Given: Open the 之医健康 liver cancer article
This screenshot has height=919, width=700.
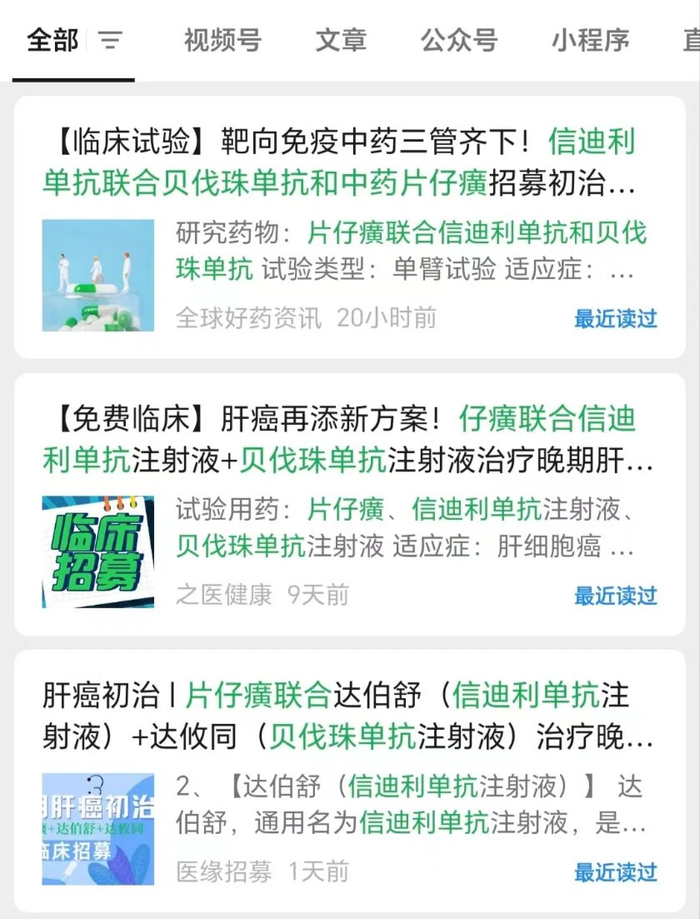Looking at the screenshot, I should (x=350, y=505).
